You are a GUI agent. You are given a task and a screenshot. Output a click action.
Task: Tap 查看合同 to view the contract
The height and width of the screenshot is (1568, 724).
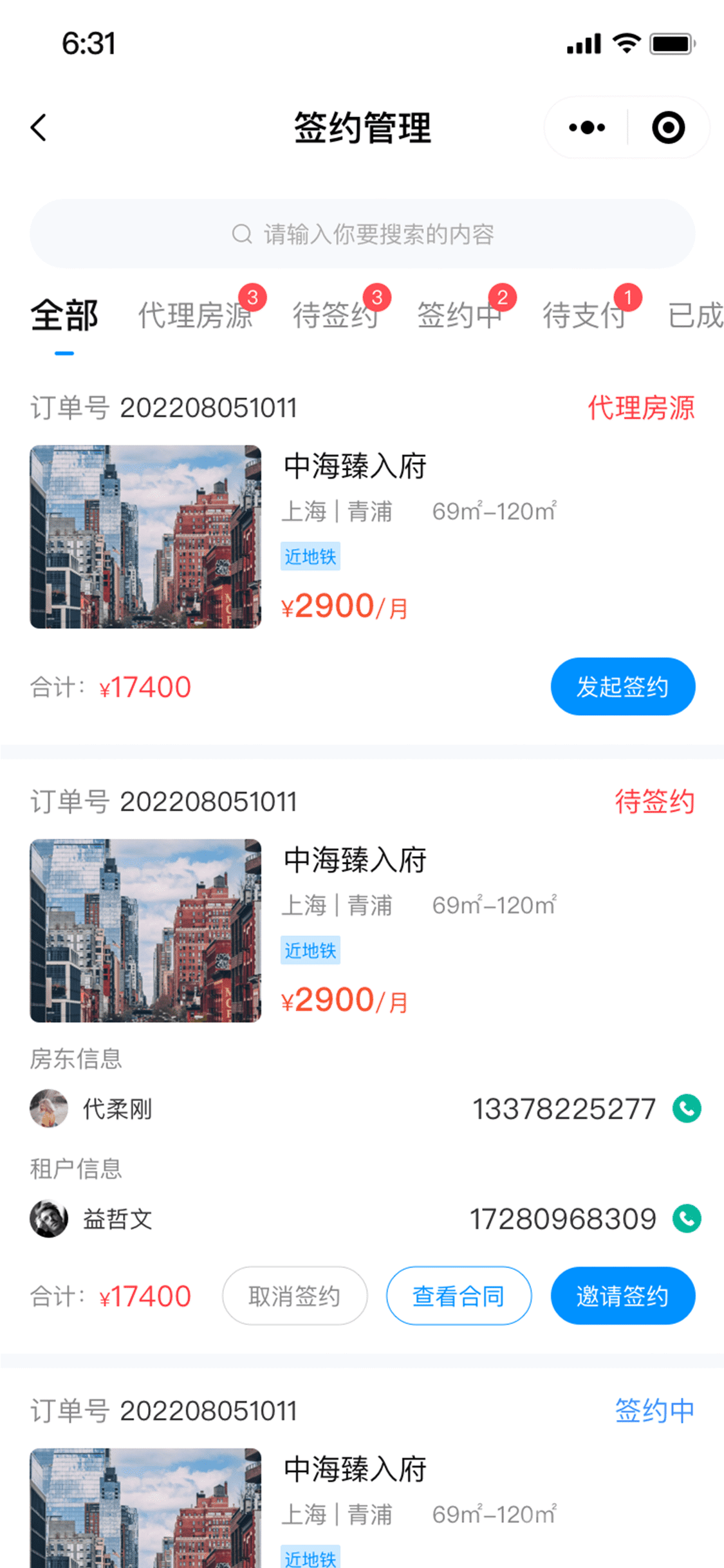459,1296
